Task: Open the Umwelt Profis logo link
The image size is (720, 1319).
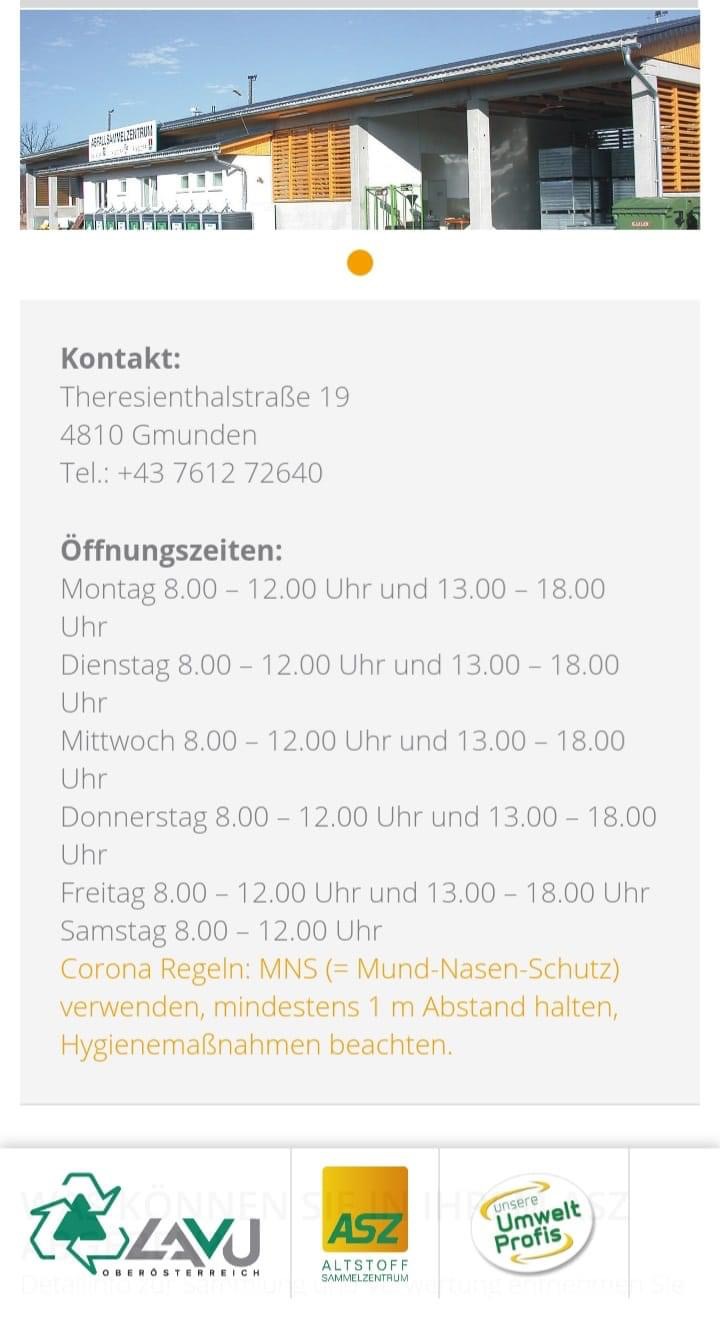Action: (x=533, y=1224)
